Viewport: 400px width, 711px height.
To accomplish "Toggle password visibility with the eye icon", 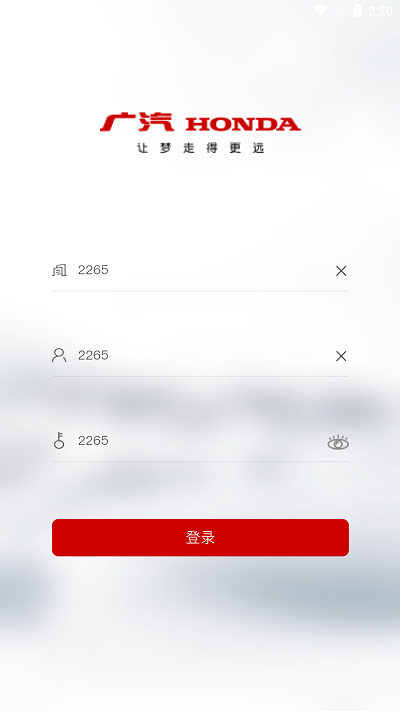I will (x=338, y=443).
